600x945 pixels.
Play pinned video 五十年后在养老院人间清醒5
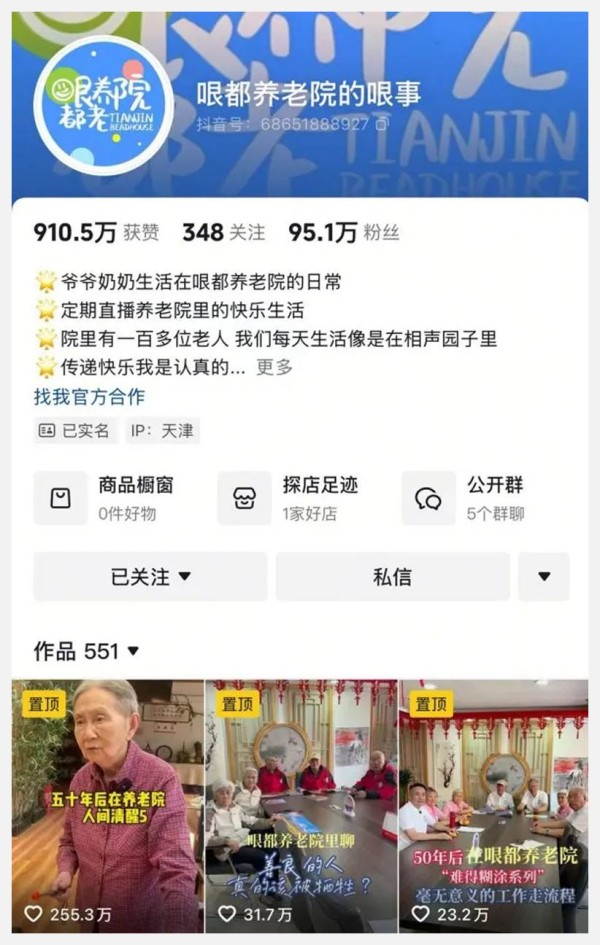[106, 805]
